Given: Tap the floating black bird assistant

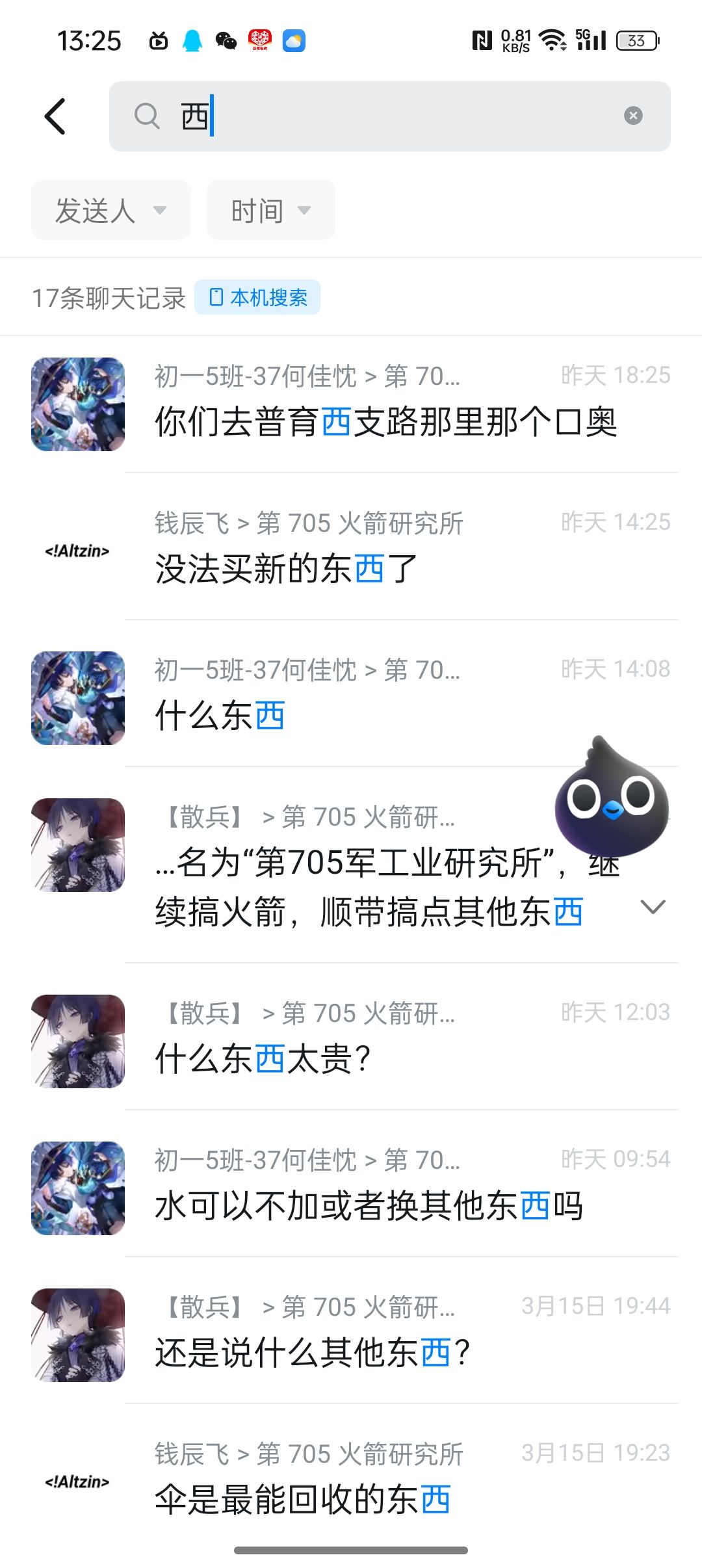Looking at the screenshot, I should click(611, 796).
